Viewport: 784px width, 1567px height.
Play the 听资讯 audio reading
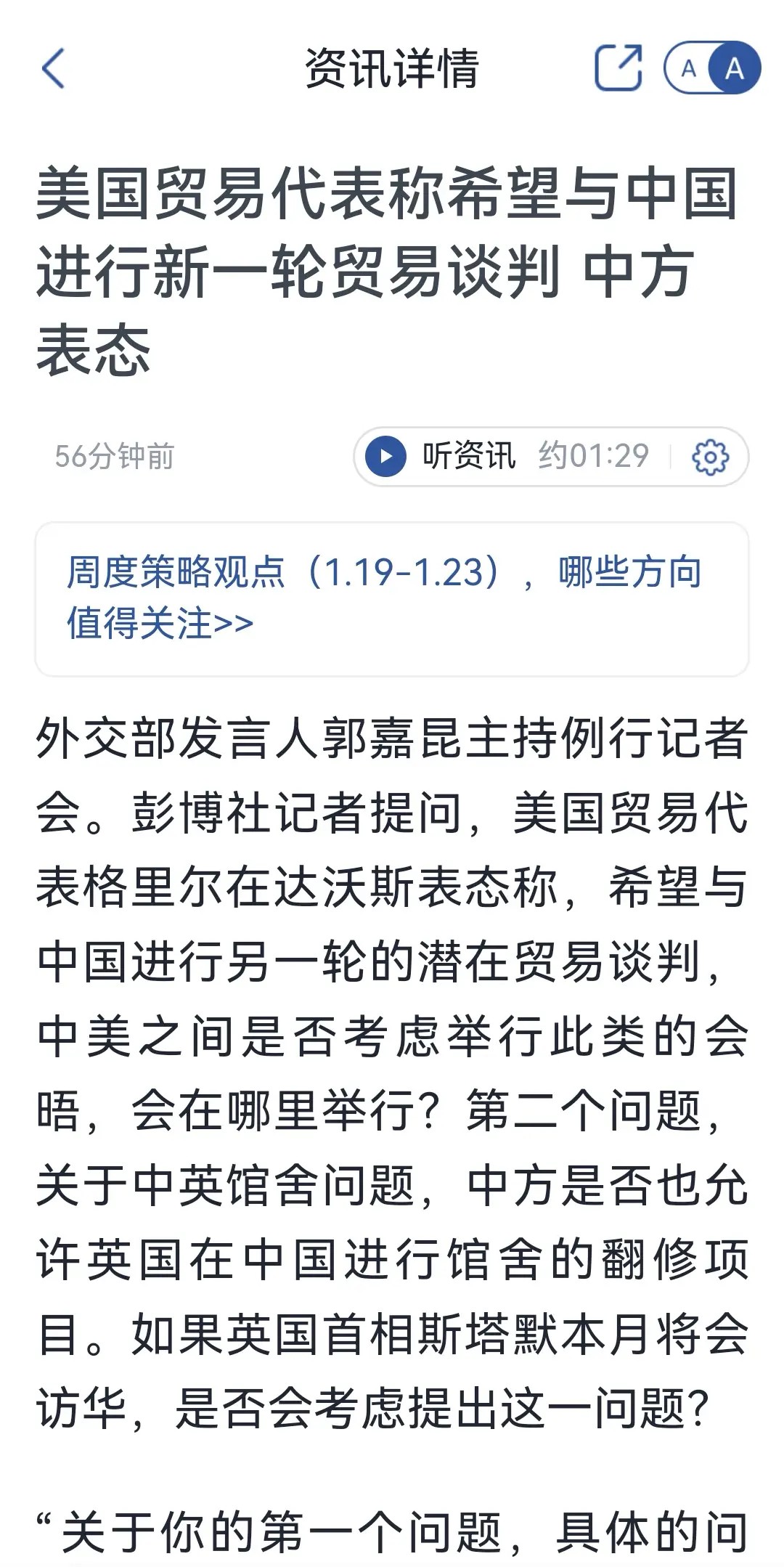(385, 457)
